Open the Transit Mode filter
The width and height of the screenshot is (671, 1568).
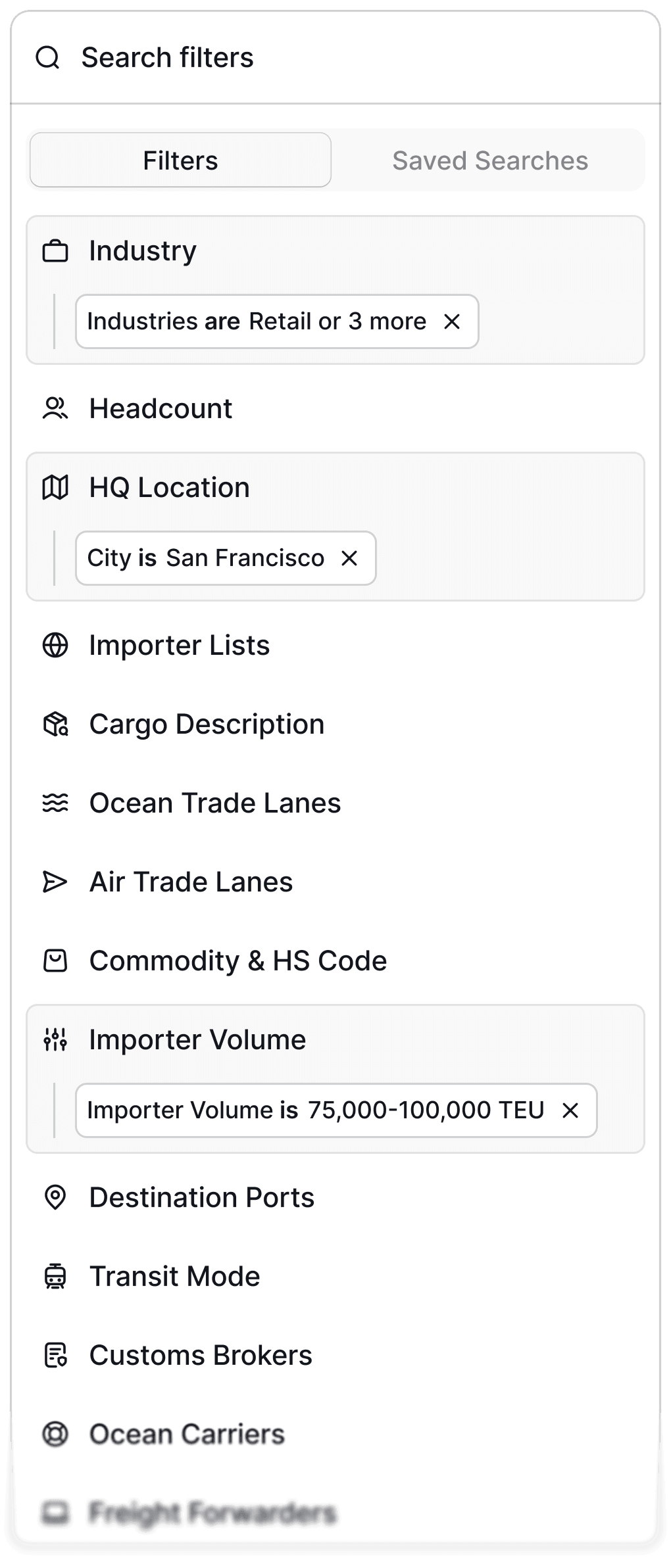[x=335, y=1276]
